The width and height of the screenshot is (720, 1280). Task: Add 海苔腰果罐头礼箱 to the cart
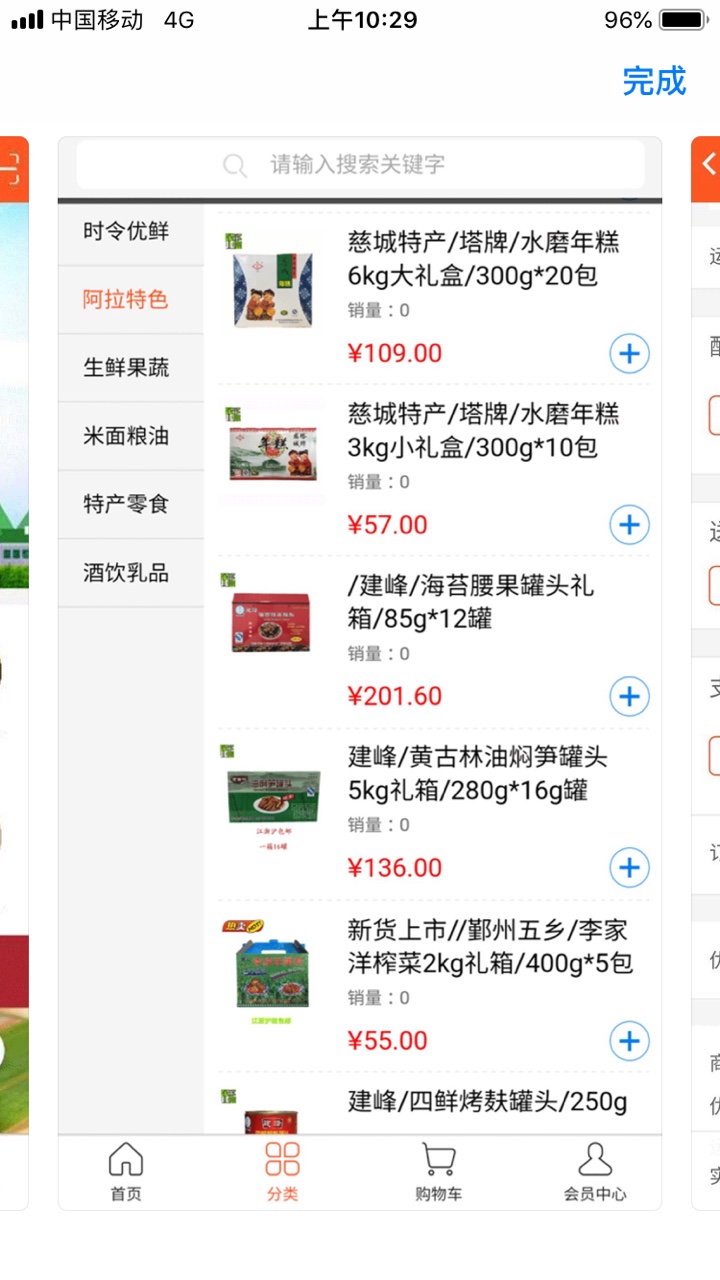(629, 697)
